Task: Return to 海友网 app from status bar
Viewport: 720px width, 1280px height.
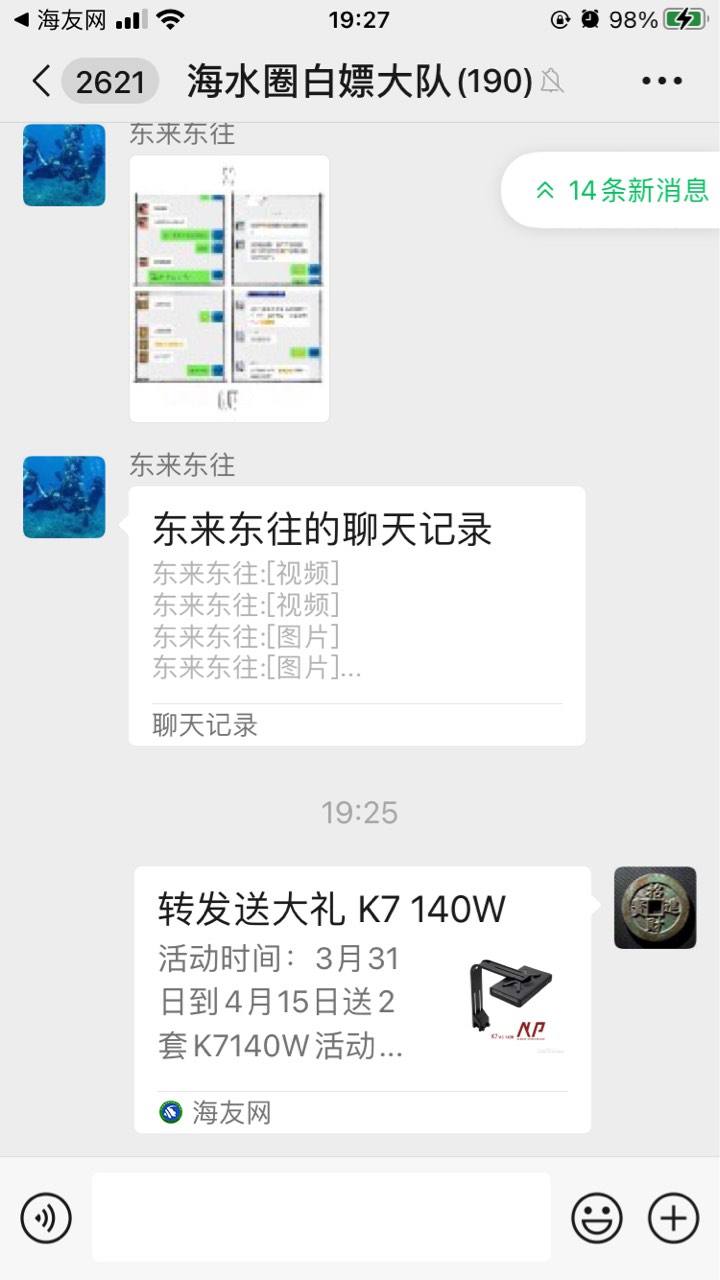Action: (x=60, y=20)
